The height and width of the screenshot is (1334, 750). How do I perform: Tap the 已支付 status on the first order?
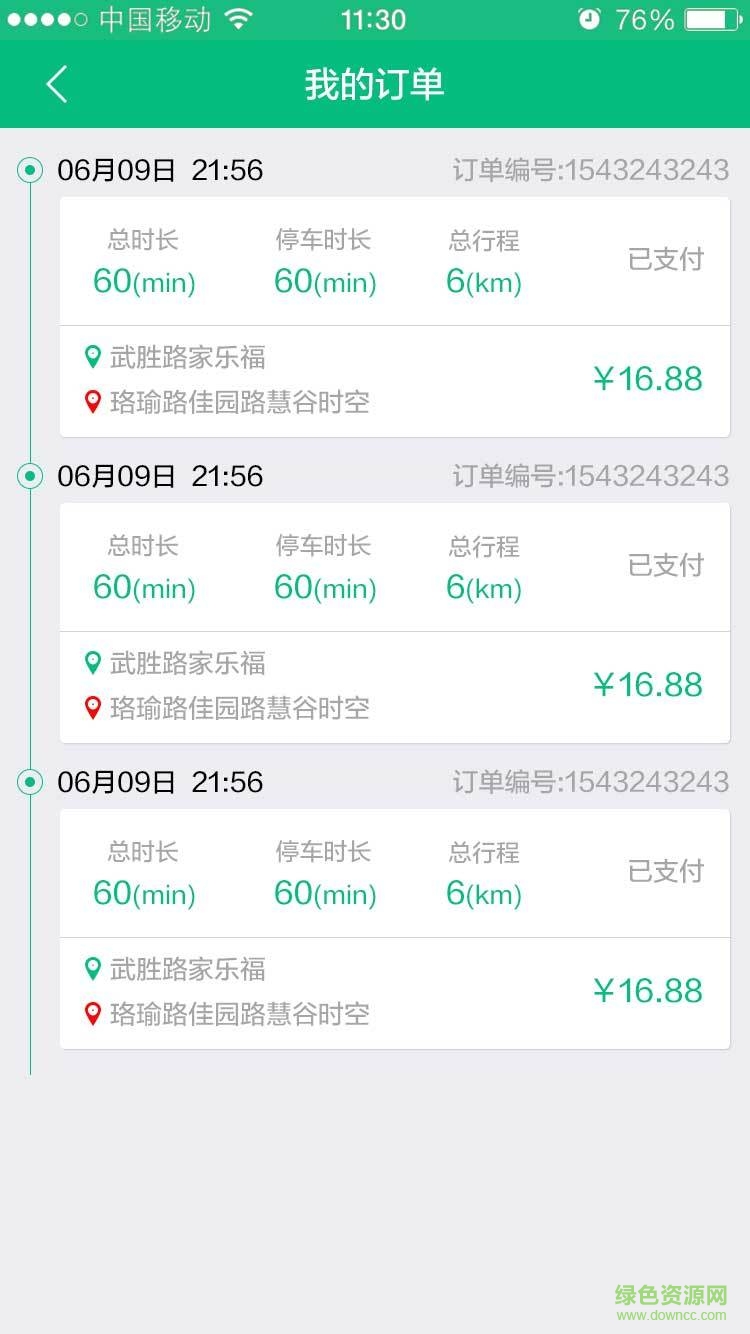click(x=666, y=260)
